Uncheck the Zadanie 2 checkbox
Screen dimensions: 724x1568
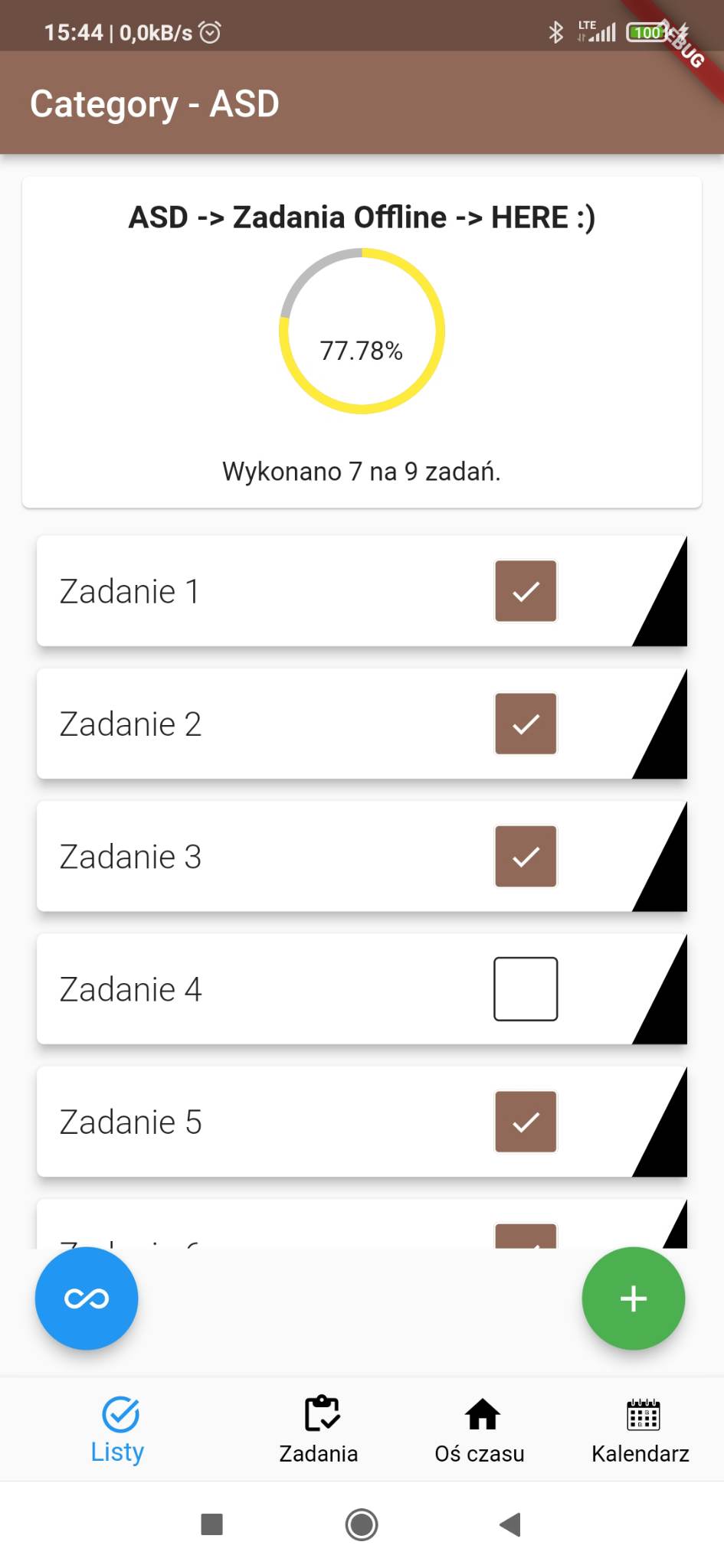coord(526,724)
